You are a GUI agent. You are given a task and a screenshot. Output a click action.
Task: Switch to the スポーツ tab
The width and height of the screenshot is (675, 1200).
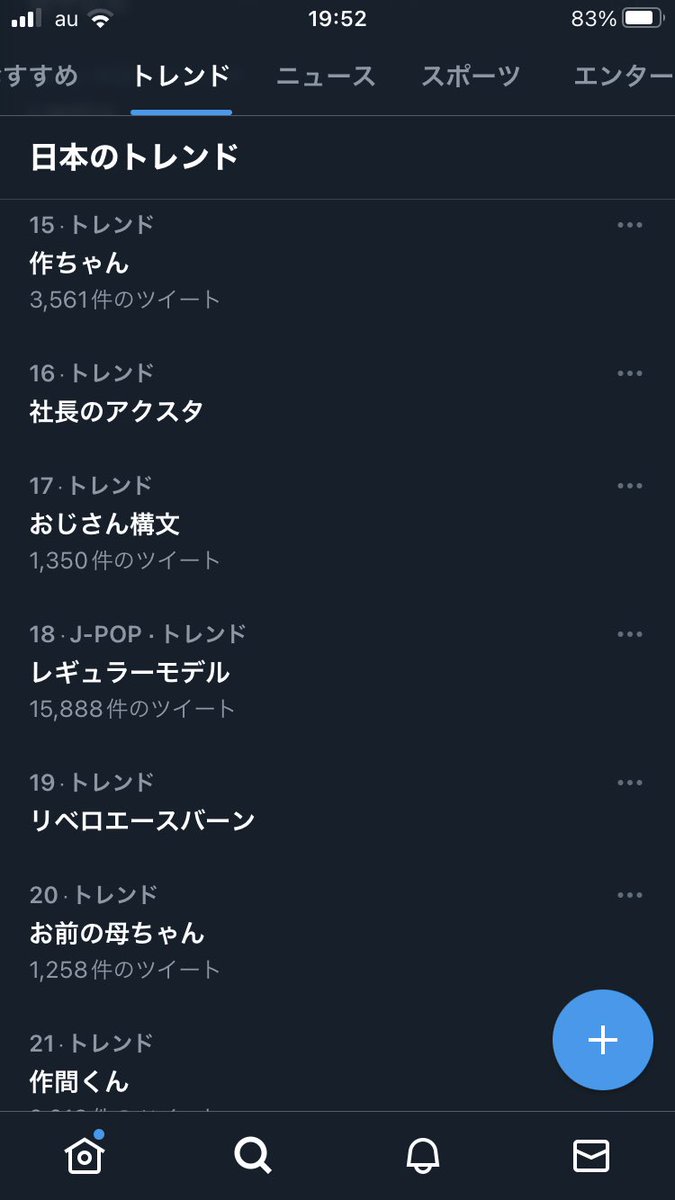[471, 76]
